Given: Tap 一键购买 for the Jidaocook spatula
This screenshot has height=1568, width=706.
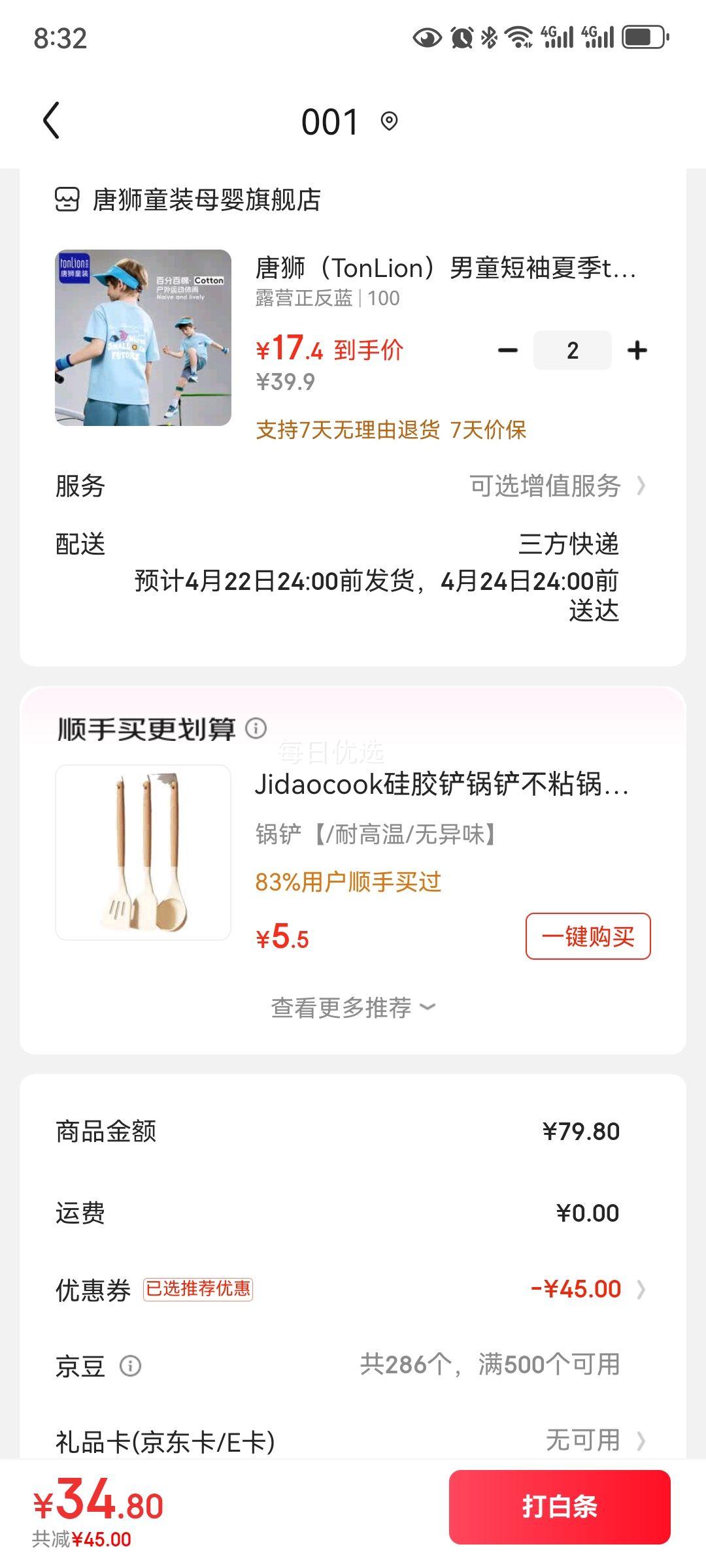Looking at the screenshot, I should pyautogui.click(x=588, y=936).
